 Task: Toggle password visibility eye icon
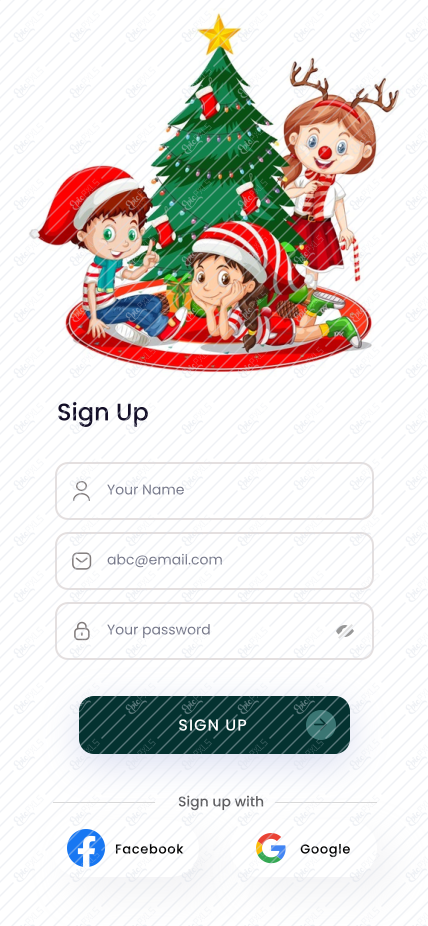tap(345, 631)
